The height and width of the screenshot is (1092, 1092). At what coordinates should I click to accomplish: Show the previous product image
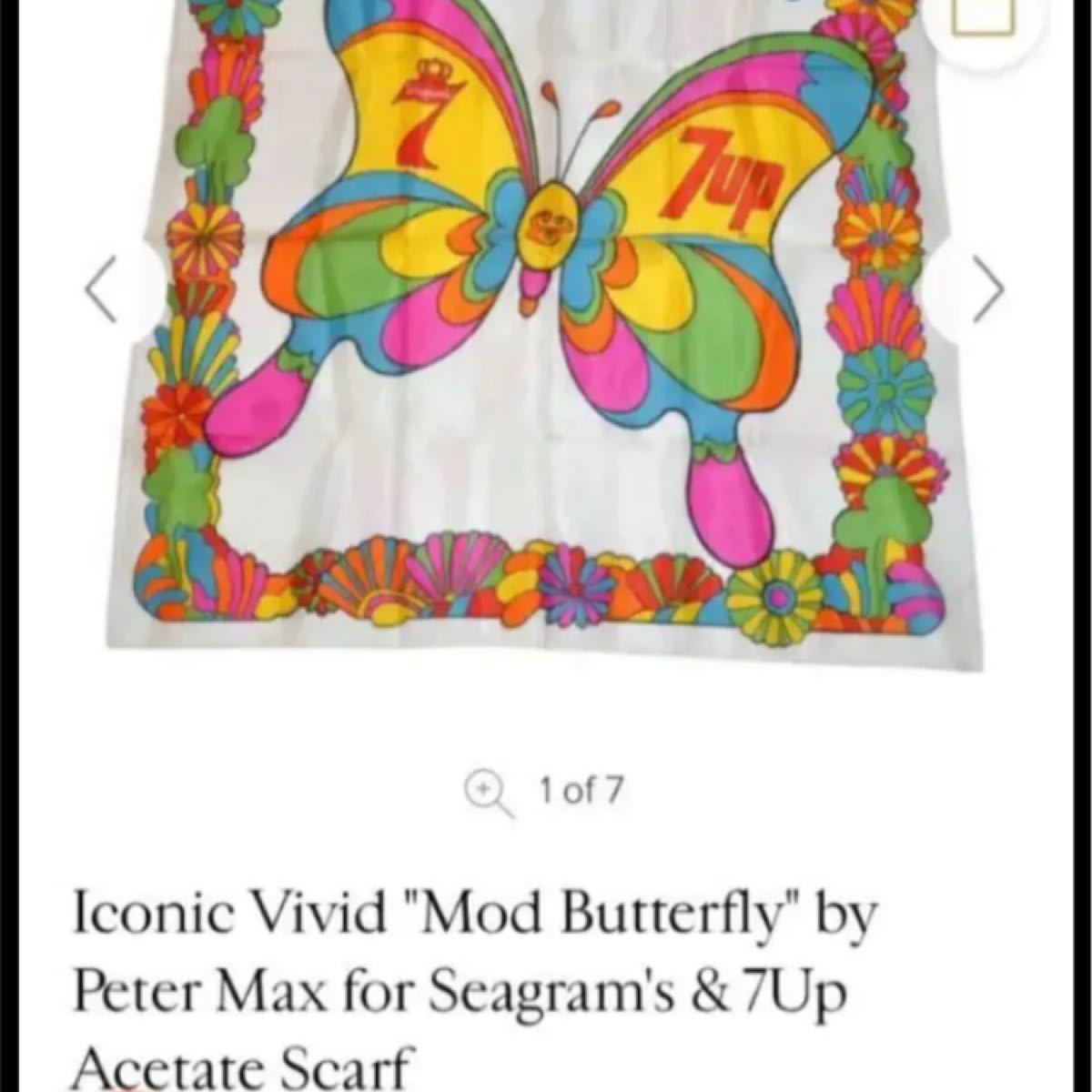point(102,289)
